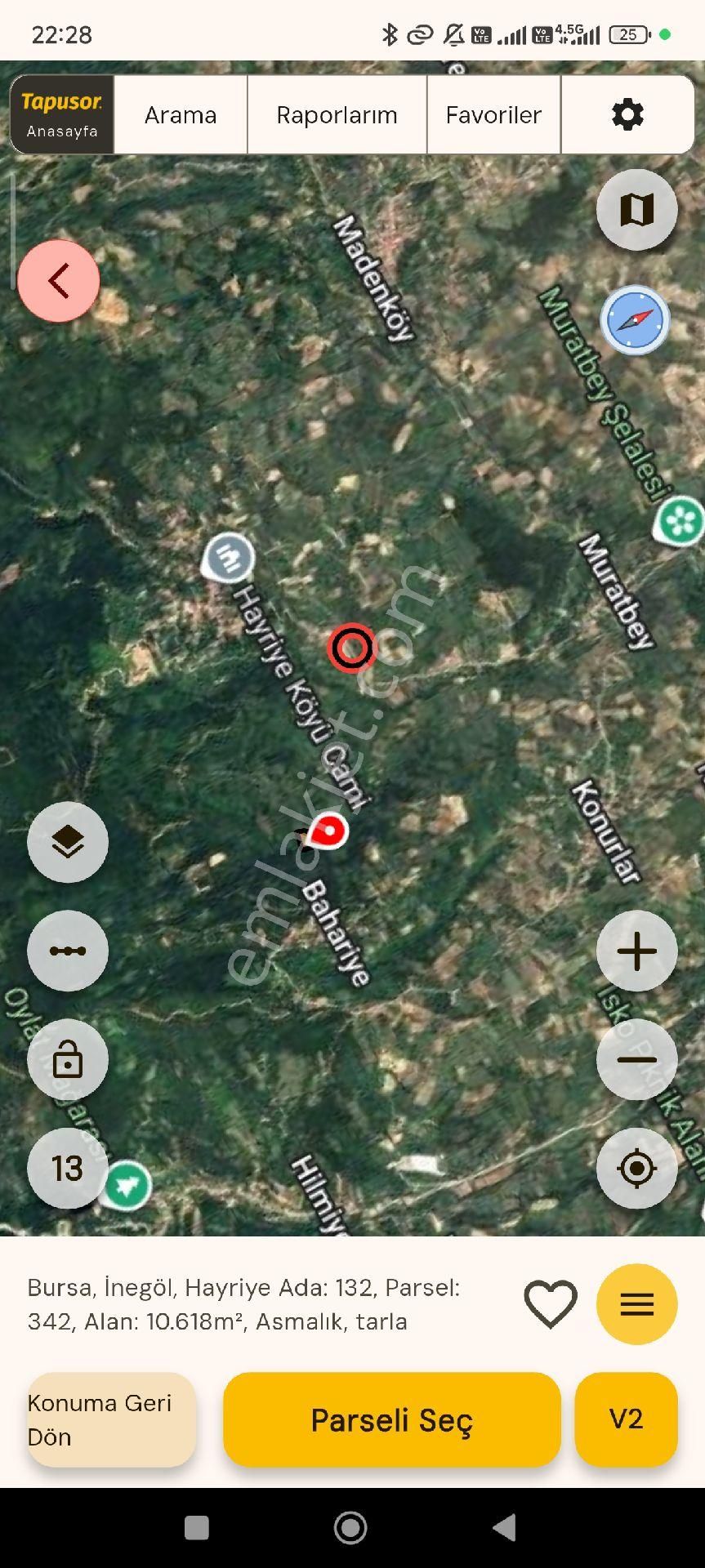Tap the 13 zoom level indicator

67,1169
